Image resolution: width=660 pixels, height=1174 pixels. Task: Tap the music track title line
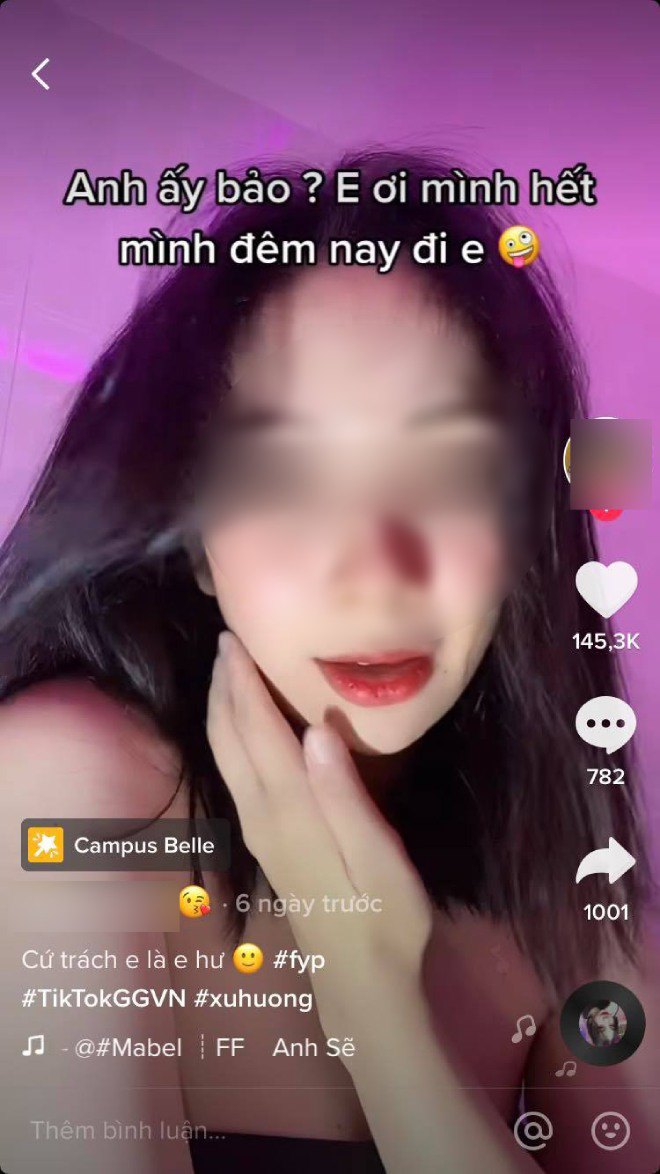(x=189, y=1047)
